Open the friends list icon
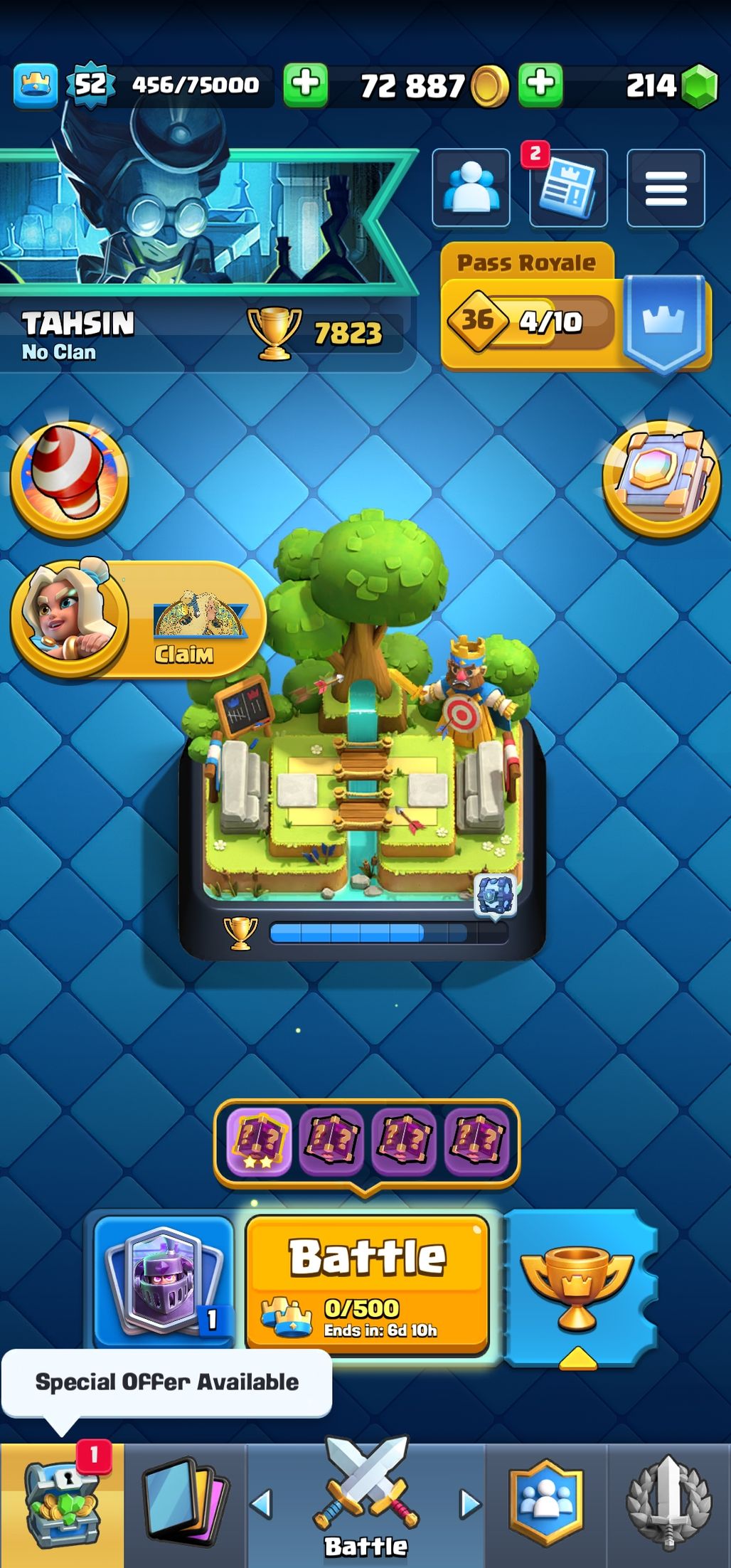Viewport: 731px width, 1568px height. 471,188
